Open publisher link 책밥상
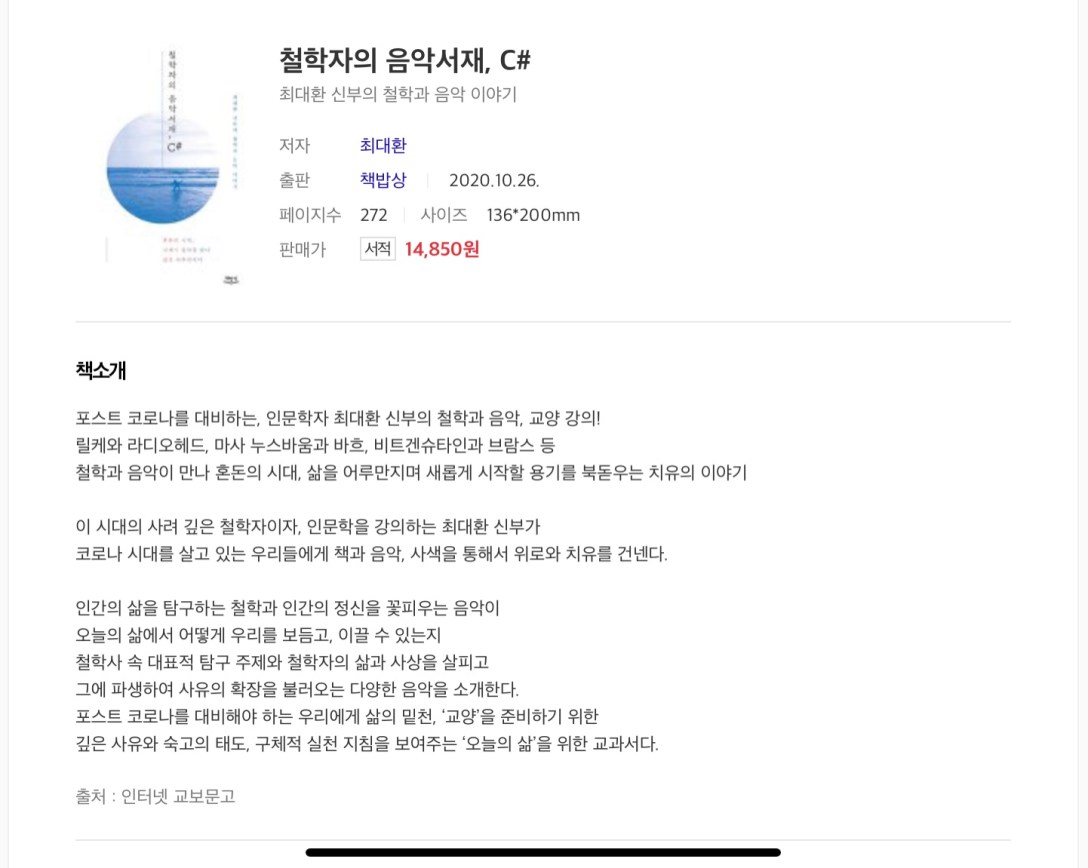1088x868 pixels. tap(383, 181)
